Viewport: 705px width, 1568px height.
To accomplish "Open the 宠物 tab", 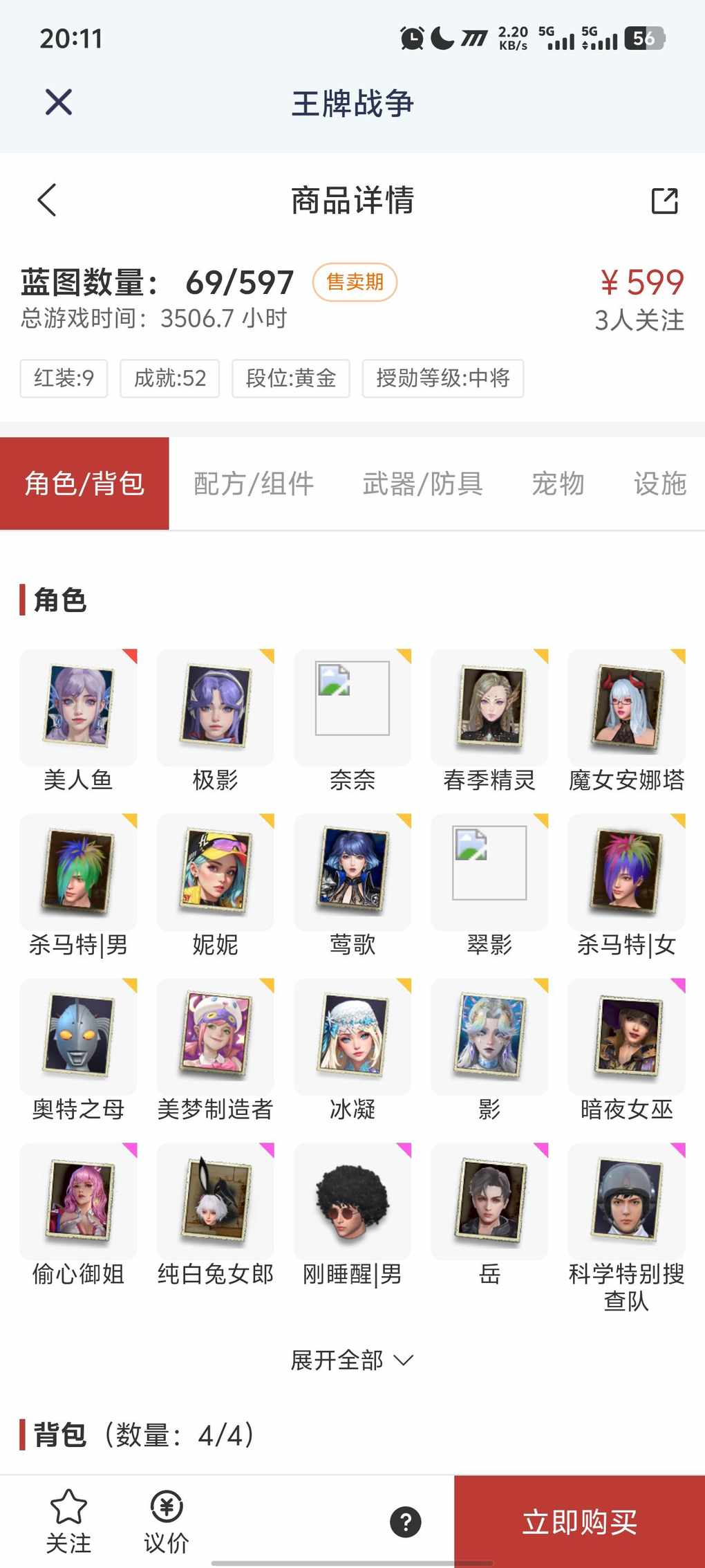I will coord(558,483).
